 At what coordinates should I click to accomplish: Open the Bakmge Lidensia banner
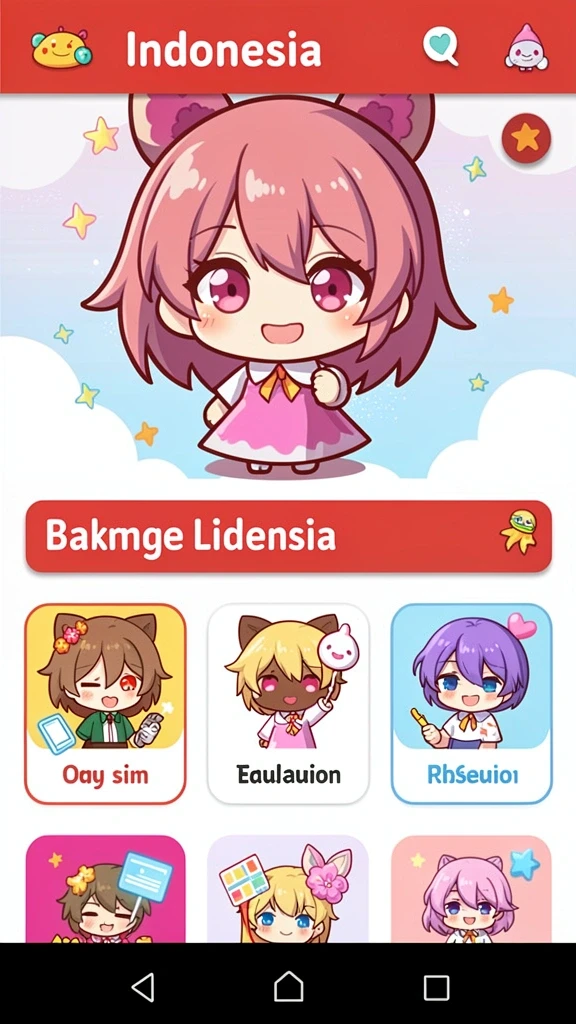click(x=289, y=536)
